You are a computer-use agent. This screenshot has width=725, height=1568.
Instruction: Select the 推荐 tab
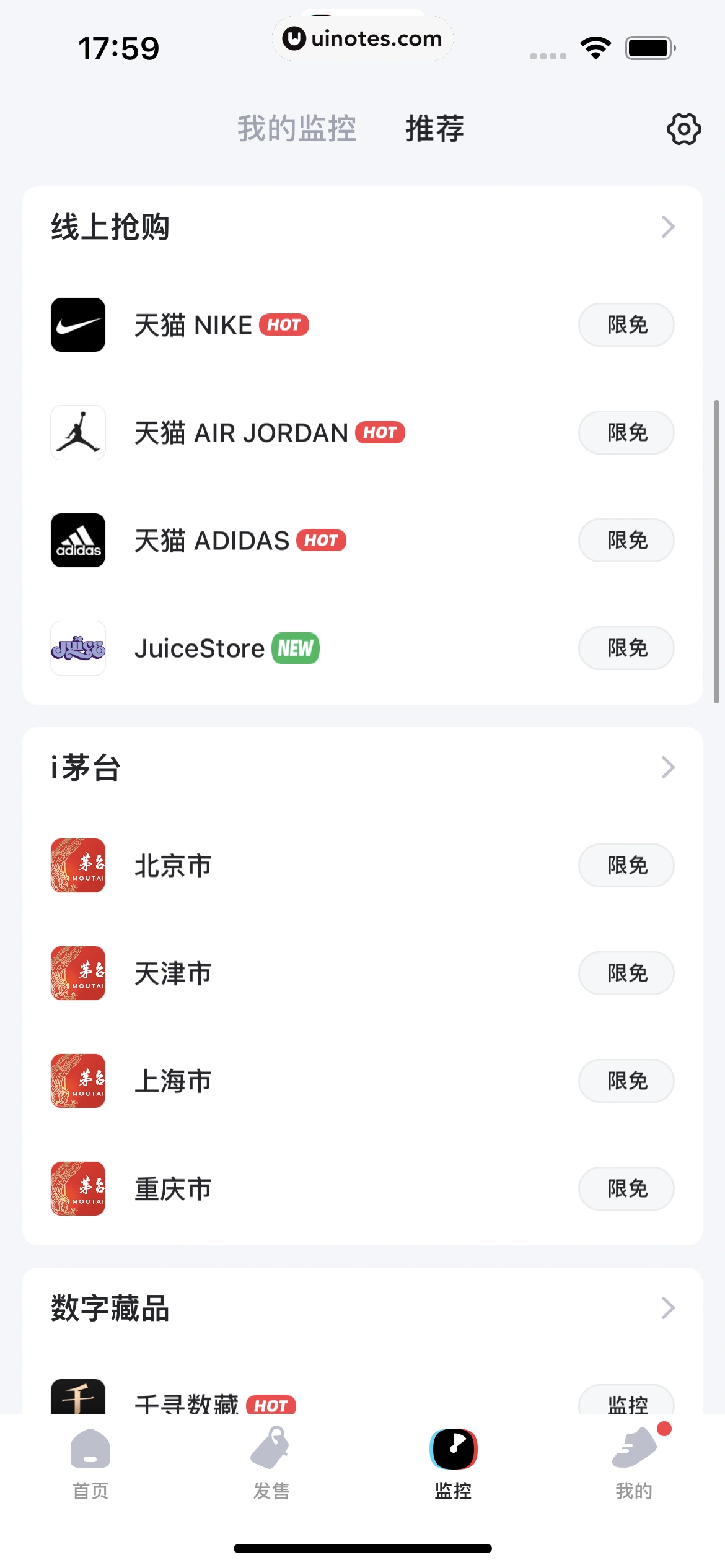click(x=434, y=129)
